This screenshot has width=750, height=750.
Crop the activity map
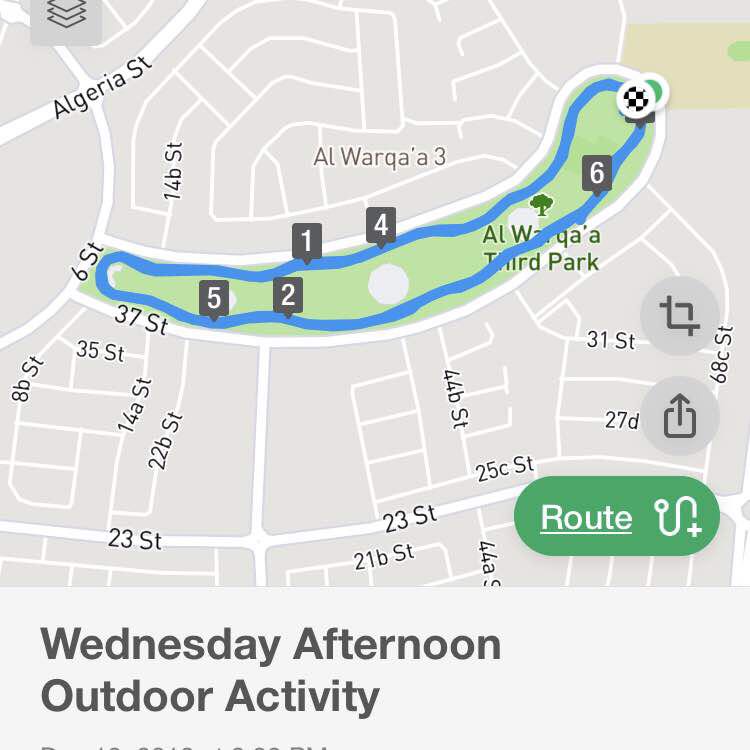679,316
